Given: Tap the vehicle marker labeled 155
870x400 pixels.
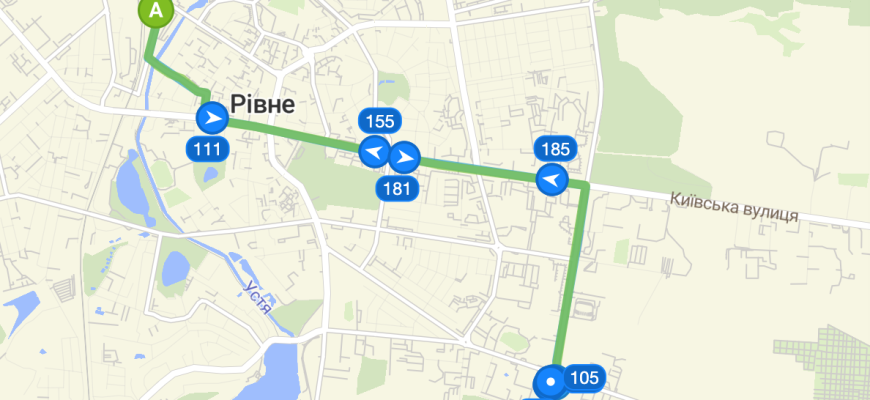Looking at the screenshot, I should pos(374,153).
